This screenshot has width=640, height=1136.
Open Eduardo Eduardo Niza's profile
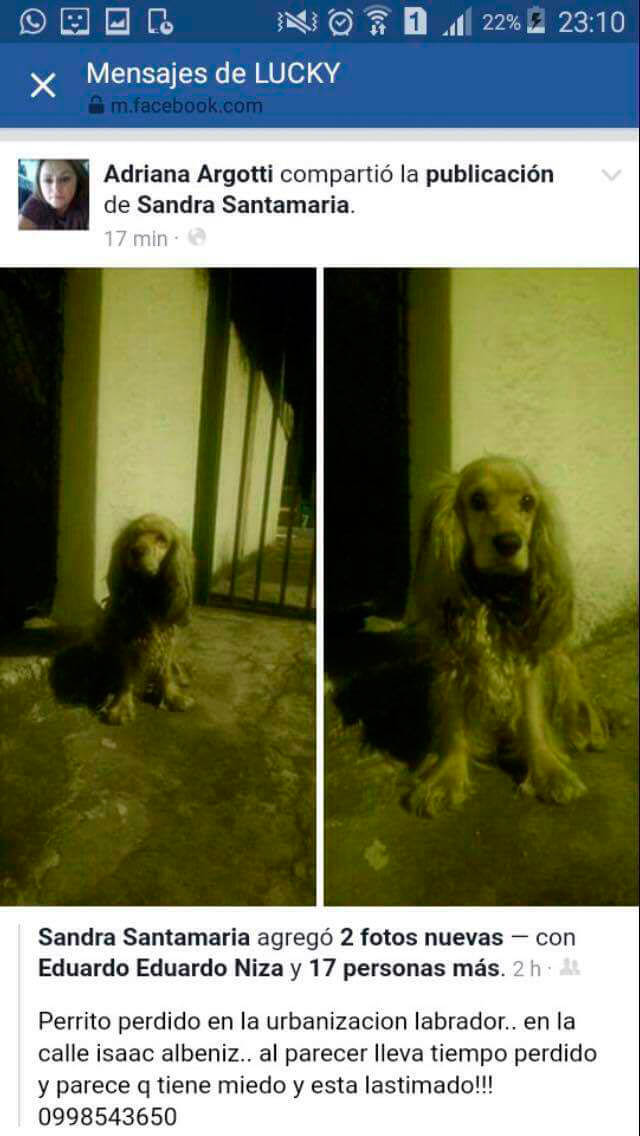click(161, 968)
